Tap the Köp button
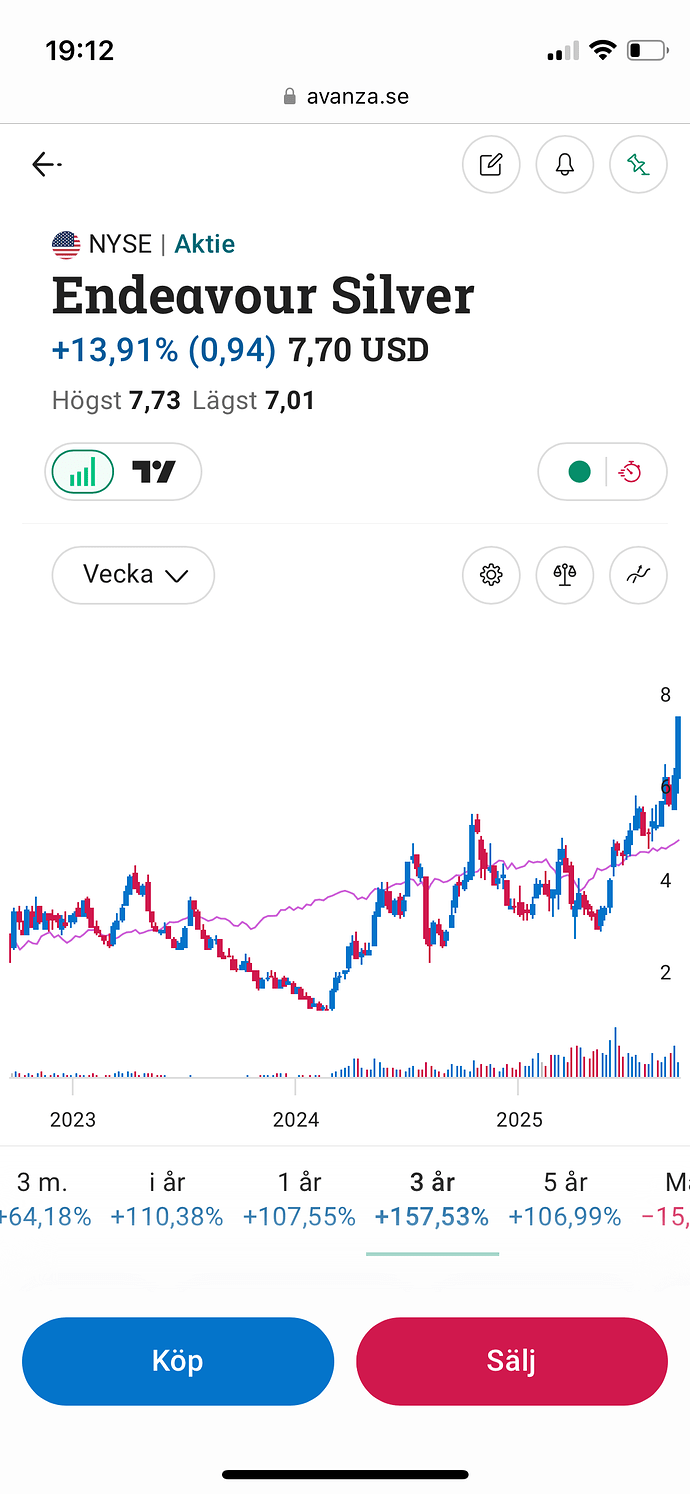 click(x=178, y=1361)
